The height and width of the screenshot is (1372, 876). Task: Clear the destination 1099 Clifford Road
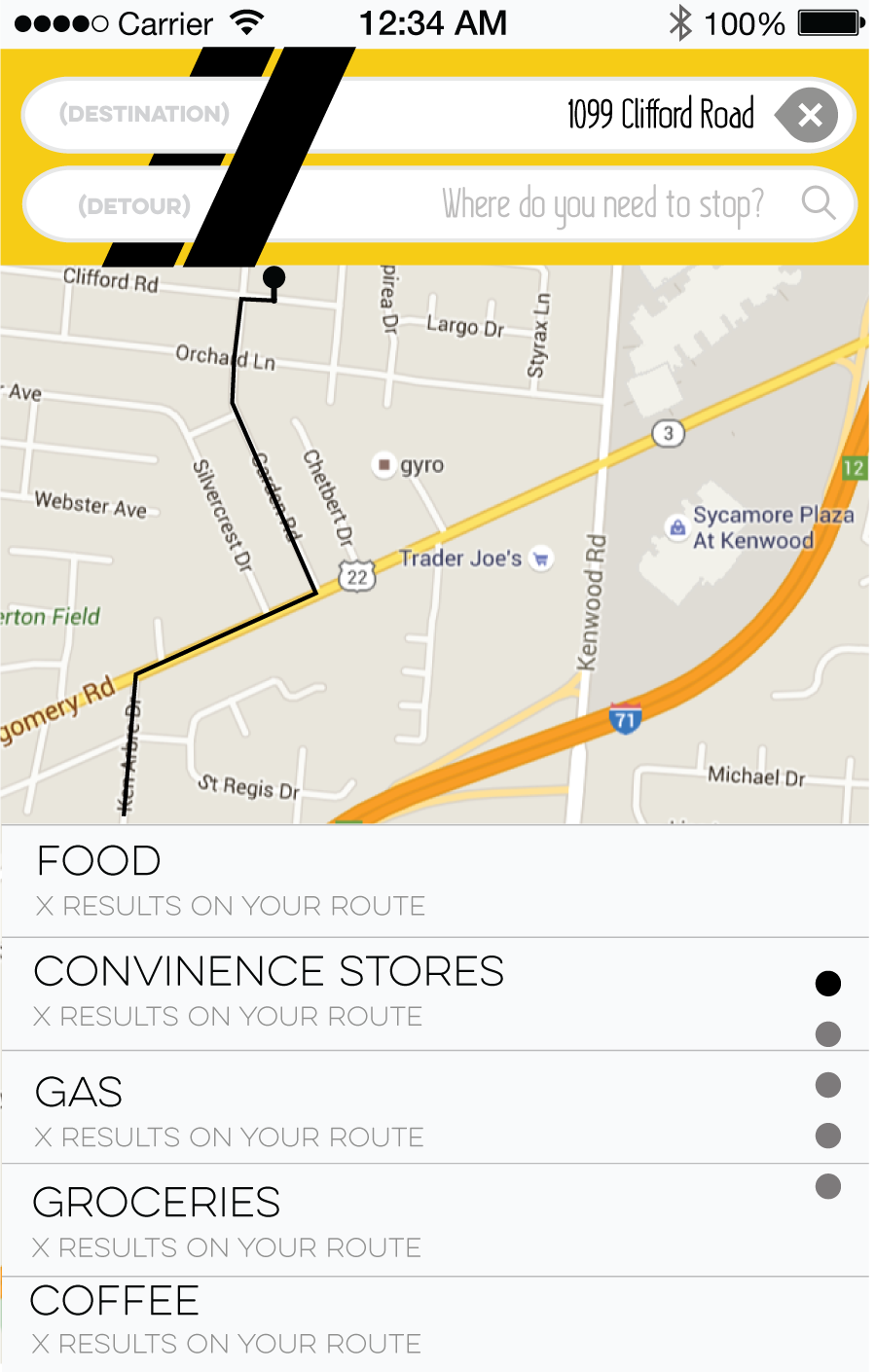click(x=809, y=116)
